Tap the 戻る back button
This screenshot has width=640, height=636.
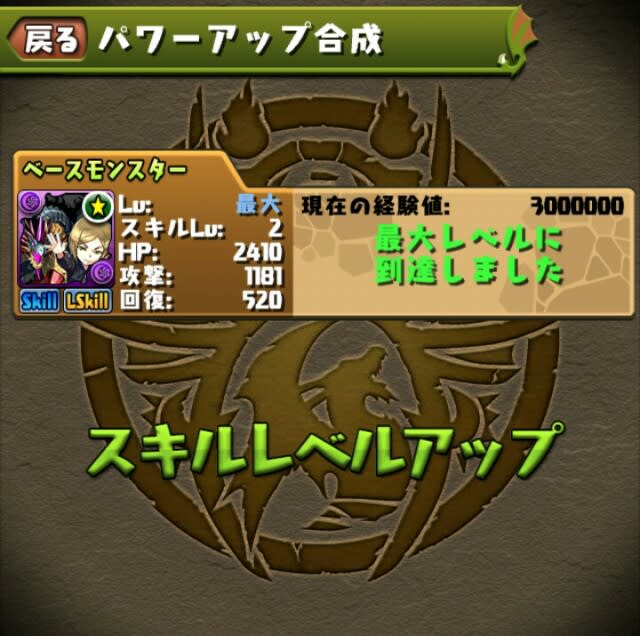[x=45, y=39]
